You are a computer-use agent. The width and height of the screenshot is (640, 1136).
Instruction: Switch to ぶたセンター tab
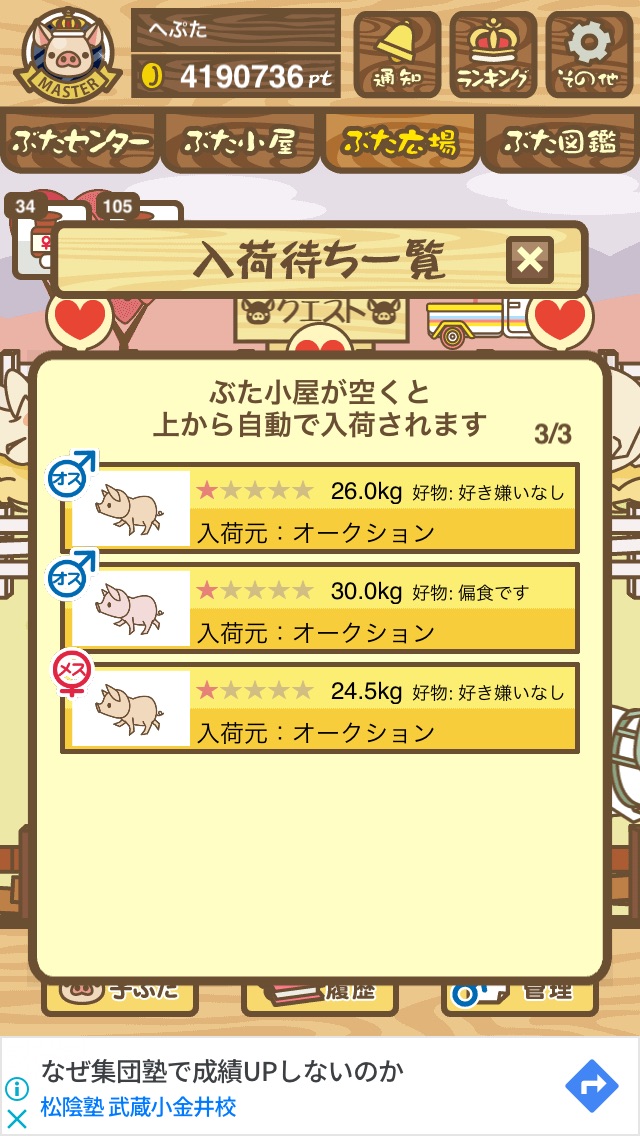[81, 142]
